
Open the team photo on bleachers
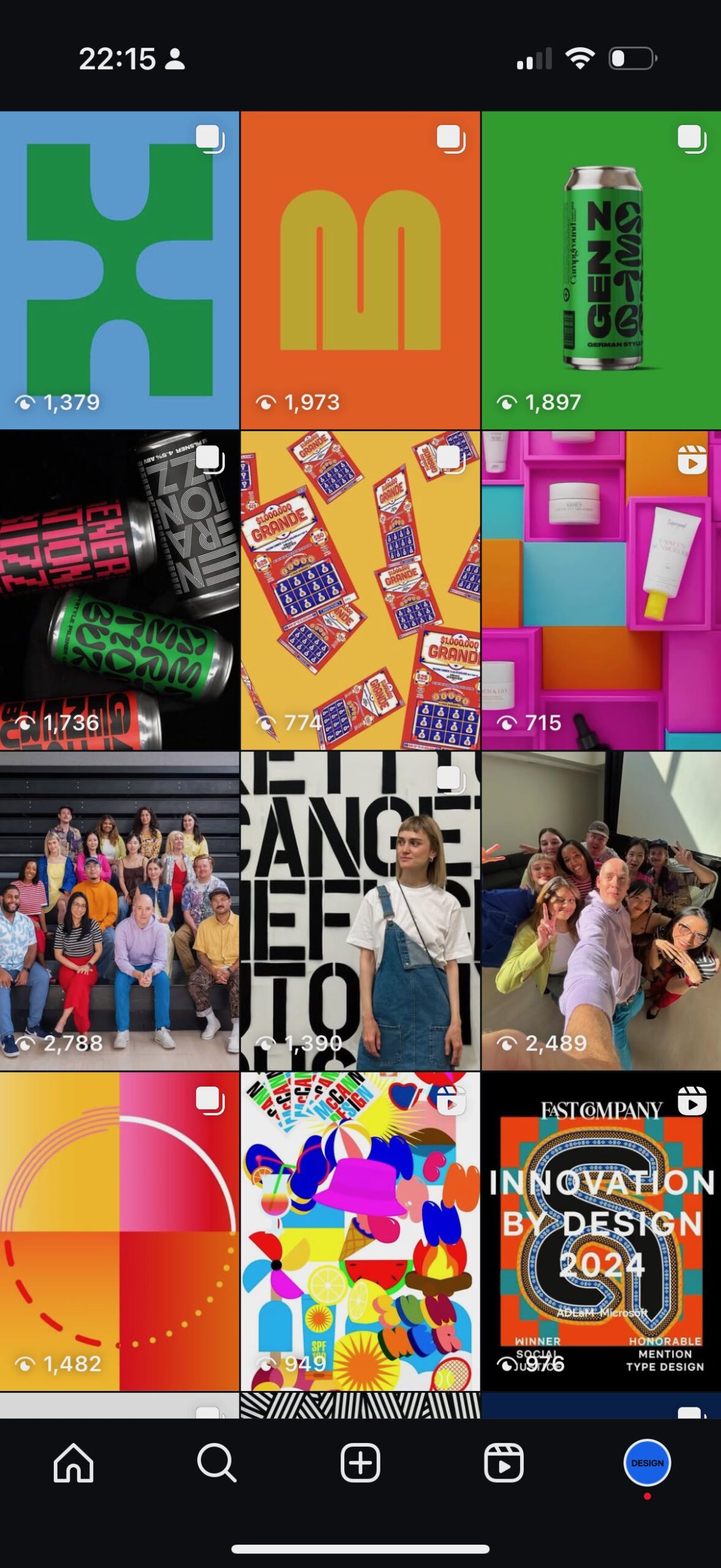(x=119, y=911)
